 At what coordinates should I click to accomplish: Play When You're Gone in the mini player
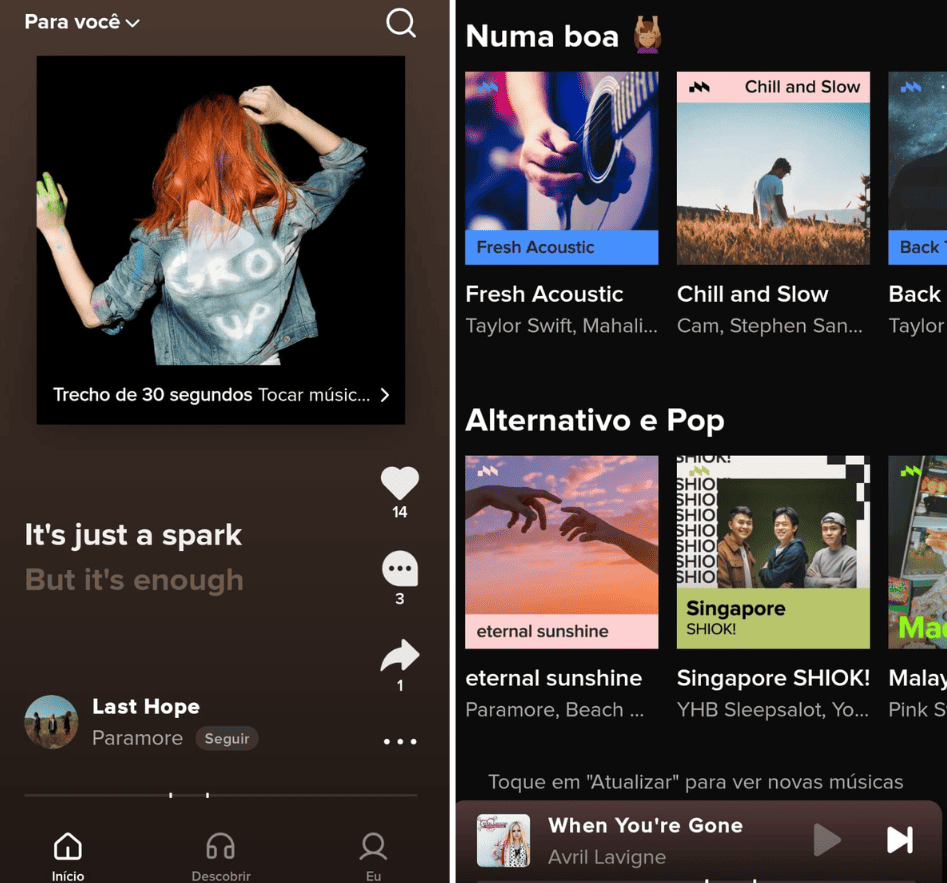click(826, 840)
